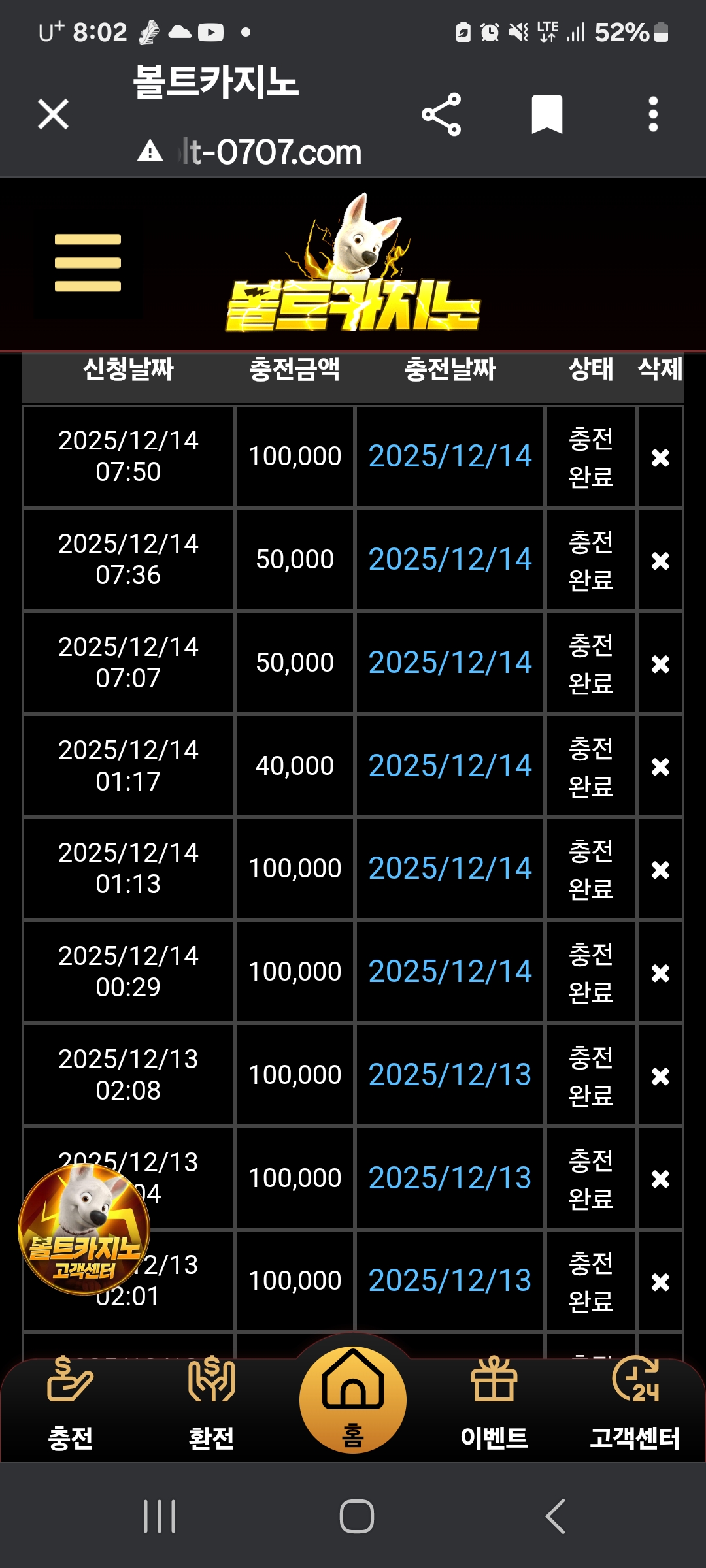The image size is (706, 1568).
Task: Remove the 2025/12/14 07:07 charge entry
Action: 660,664
